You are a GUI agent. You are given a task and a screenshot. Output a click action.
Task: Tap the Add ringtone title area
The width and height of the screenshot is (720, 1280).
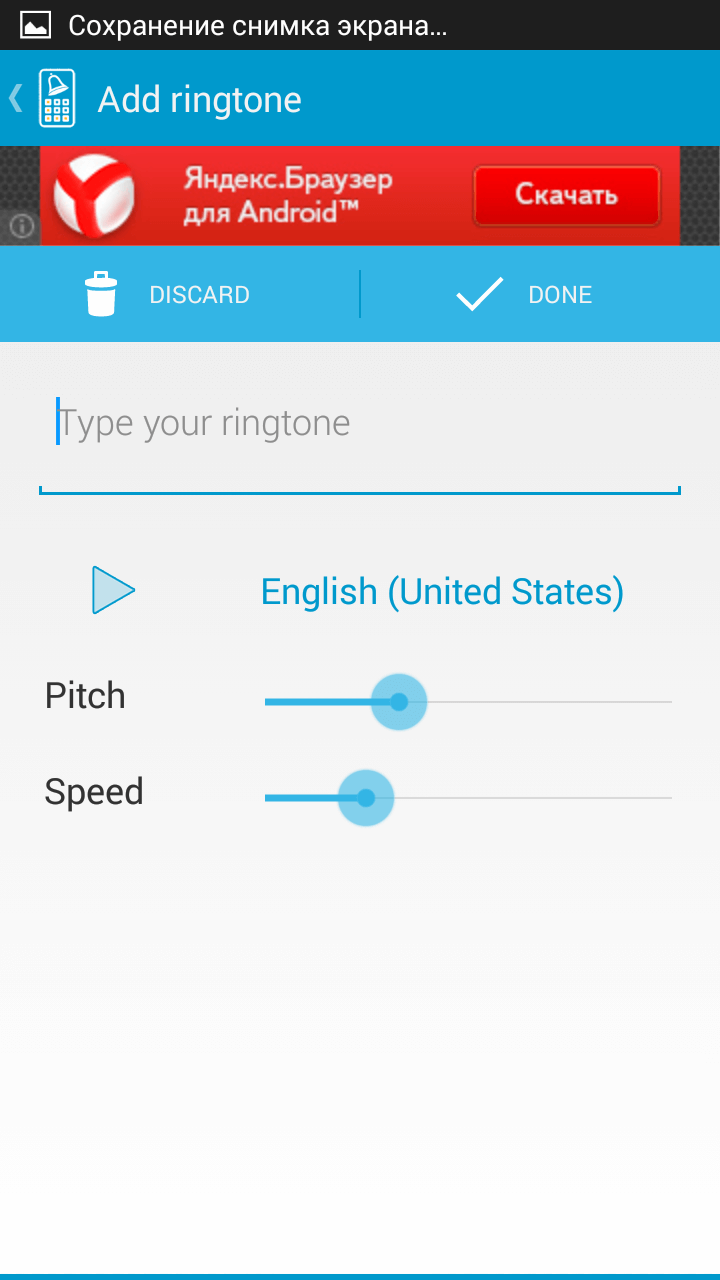[x=198, y=99]
